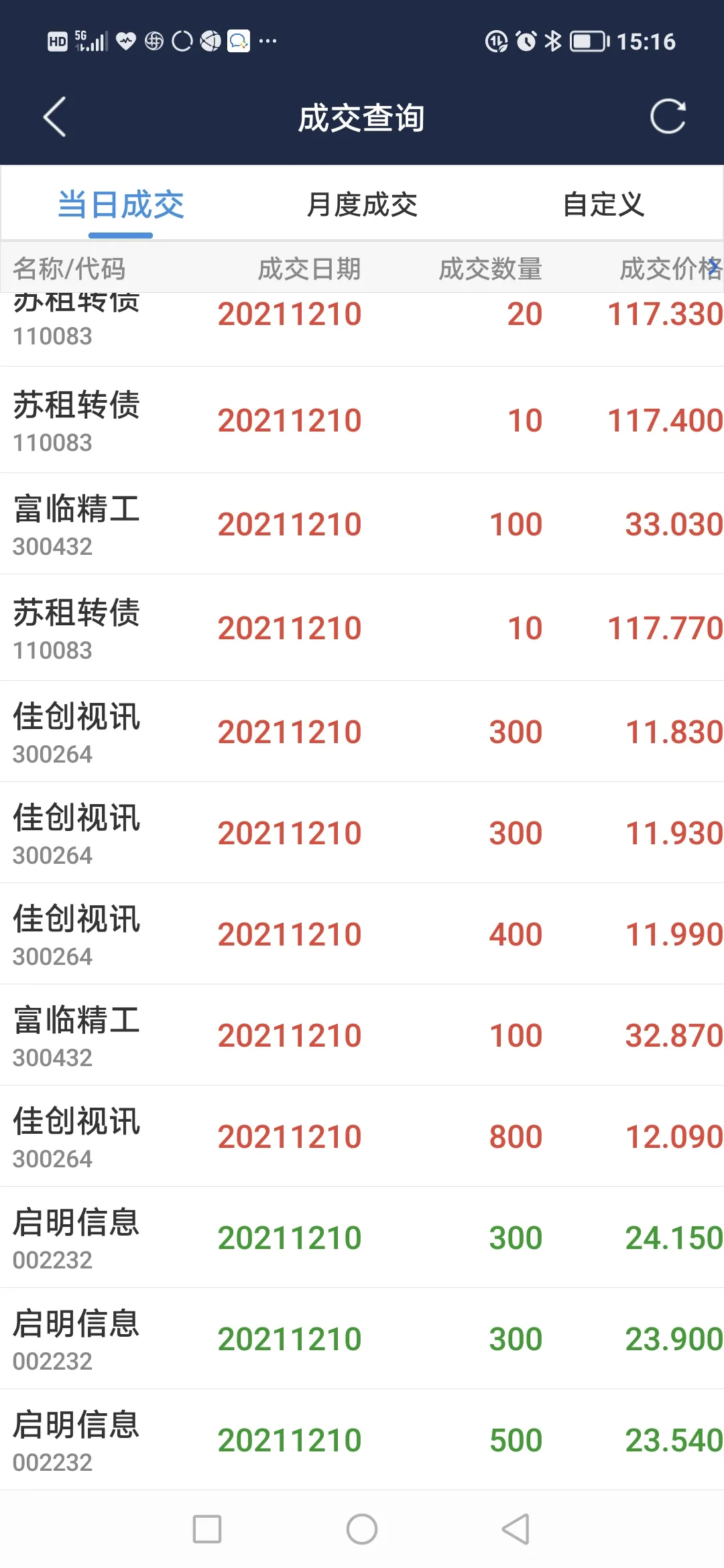
Task: Open the 苏租转债 trade at 117.400
Action: tap(362, 421)
